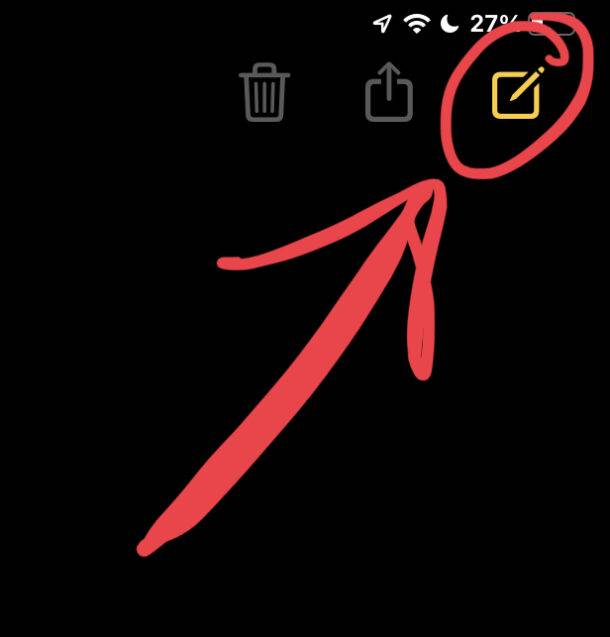Compose a new note

[517, 92]
